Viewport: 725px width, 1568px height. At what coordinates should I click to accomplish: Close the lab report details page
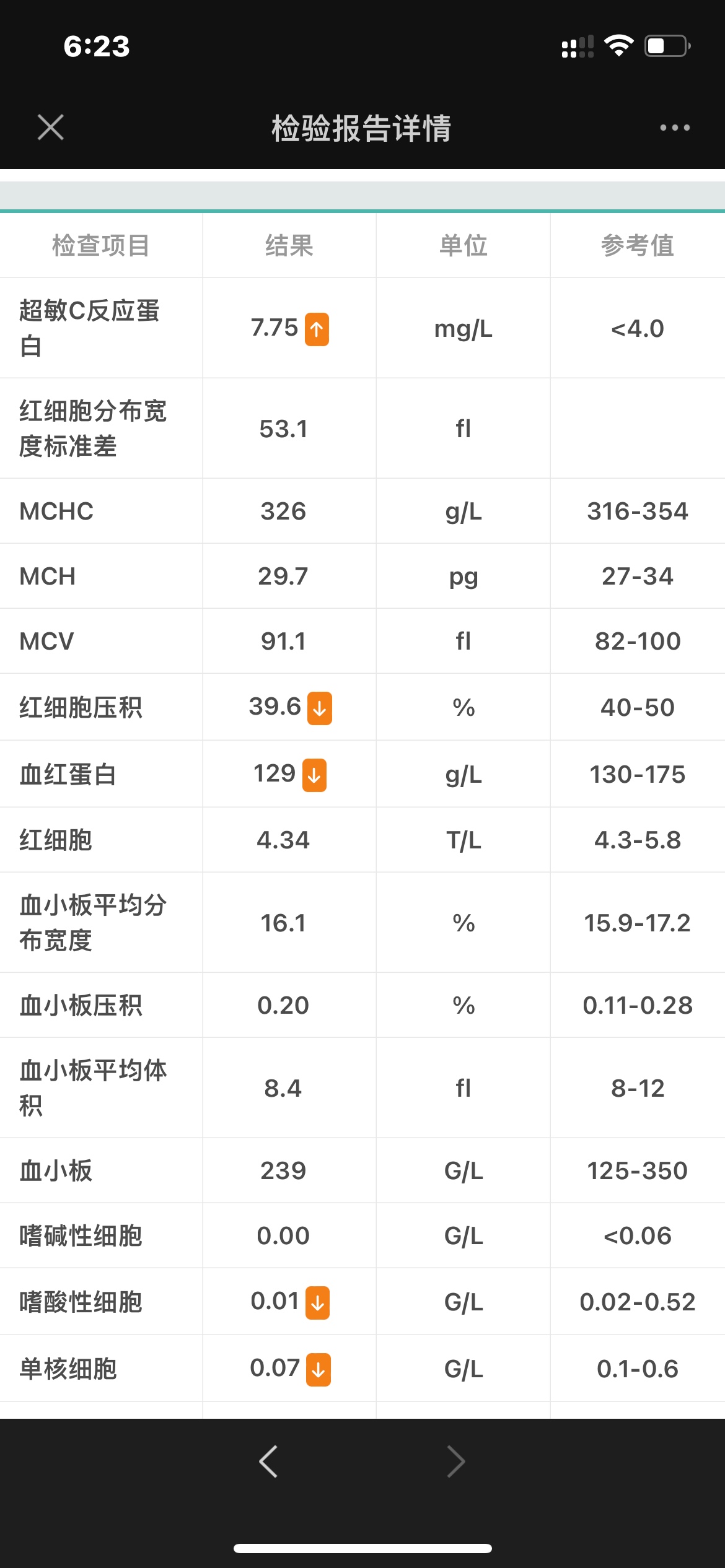(51, 128)
